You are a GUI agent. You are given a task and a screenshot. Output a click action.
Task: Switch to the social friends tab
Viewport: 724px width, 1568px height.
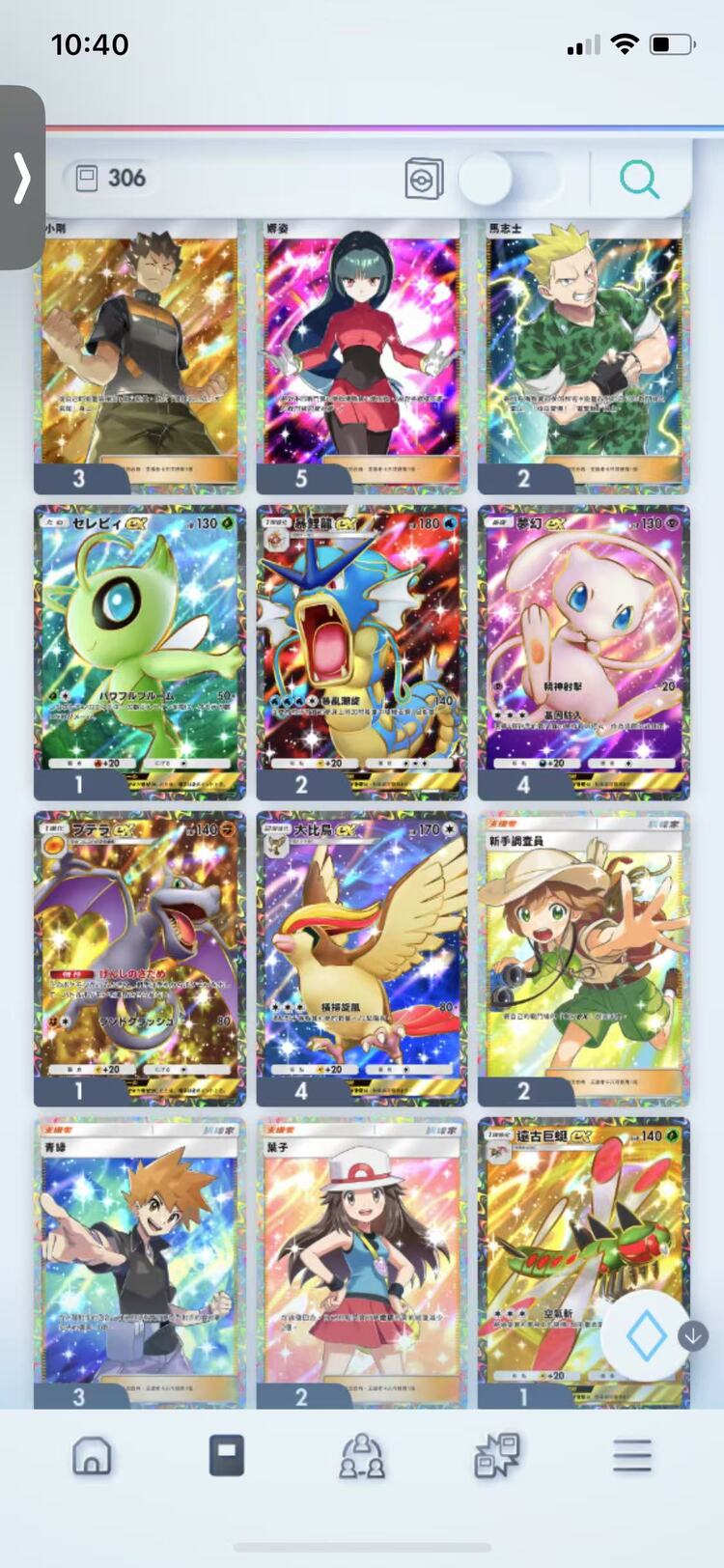[x=361, y=1455]
